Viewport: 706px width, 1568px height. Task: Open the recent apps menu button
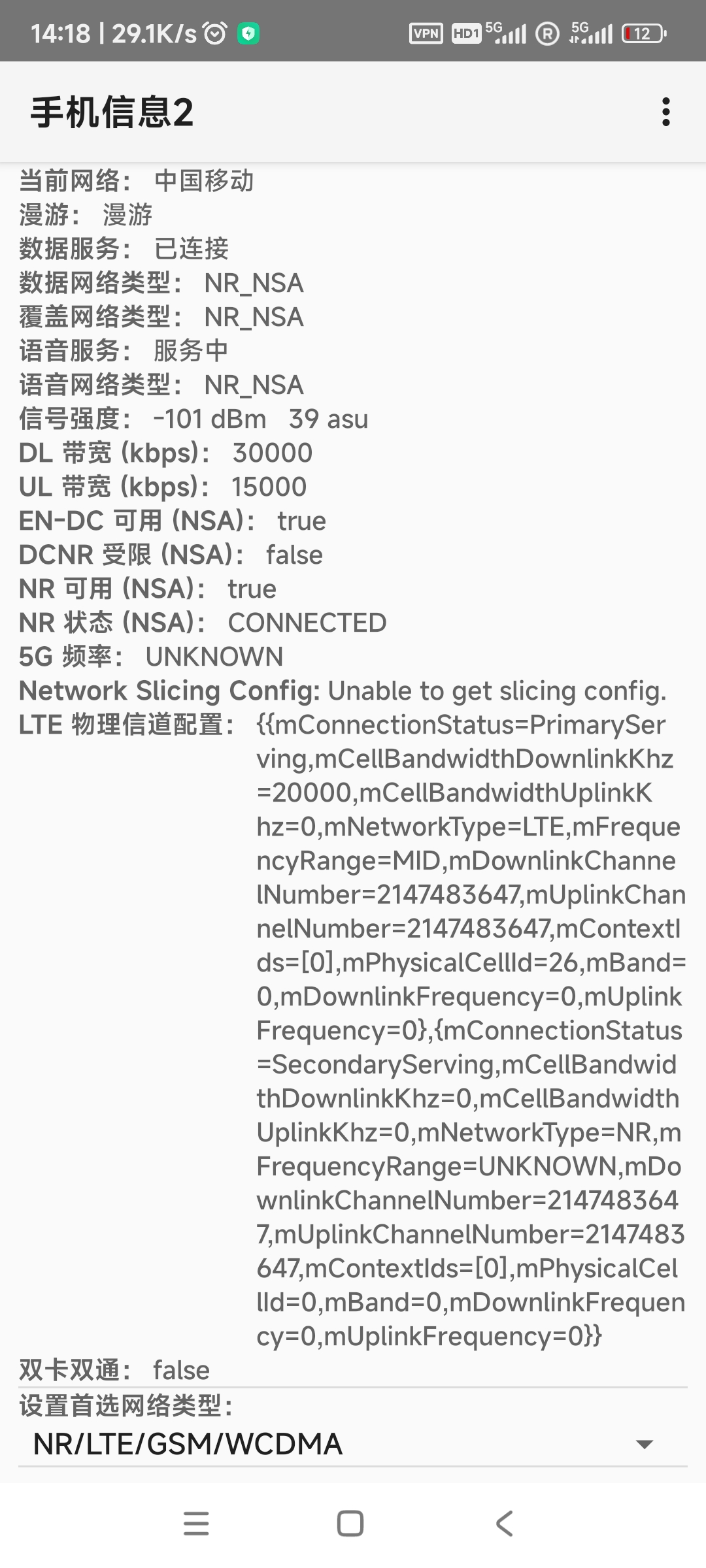[x=196, y=1523]
